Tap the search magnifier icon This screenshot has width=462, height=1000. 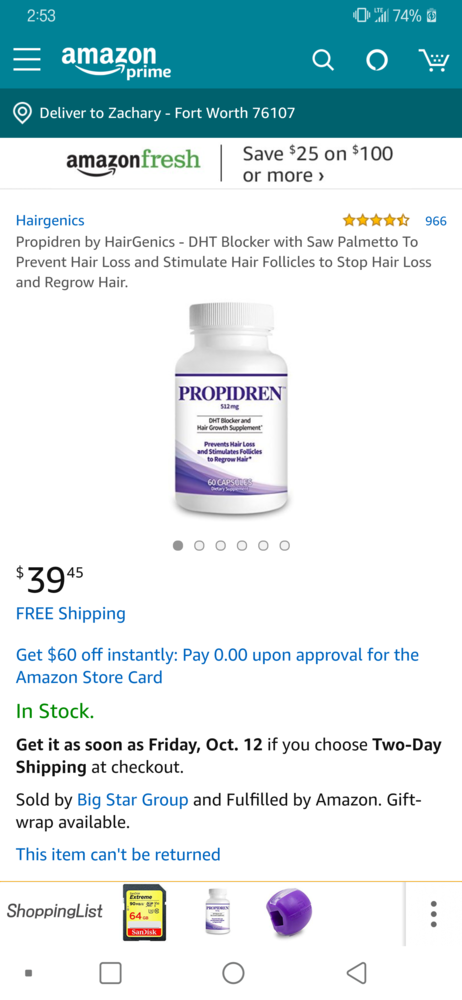coord(322,61)
